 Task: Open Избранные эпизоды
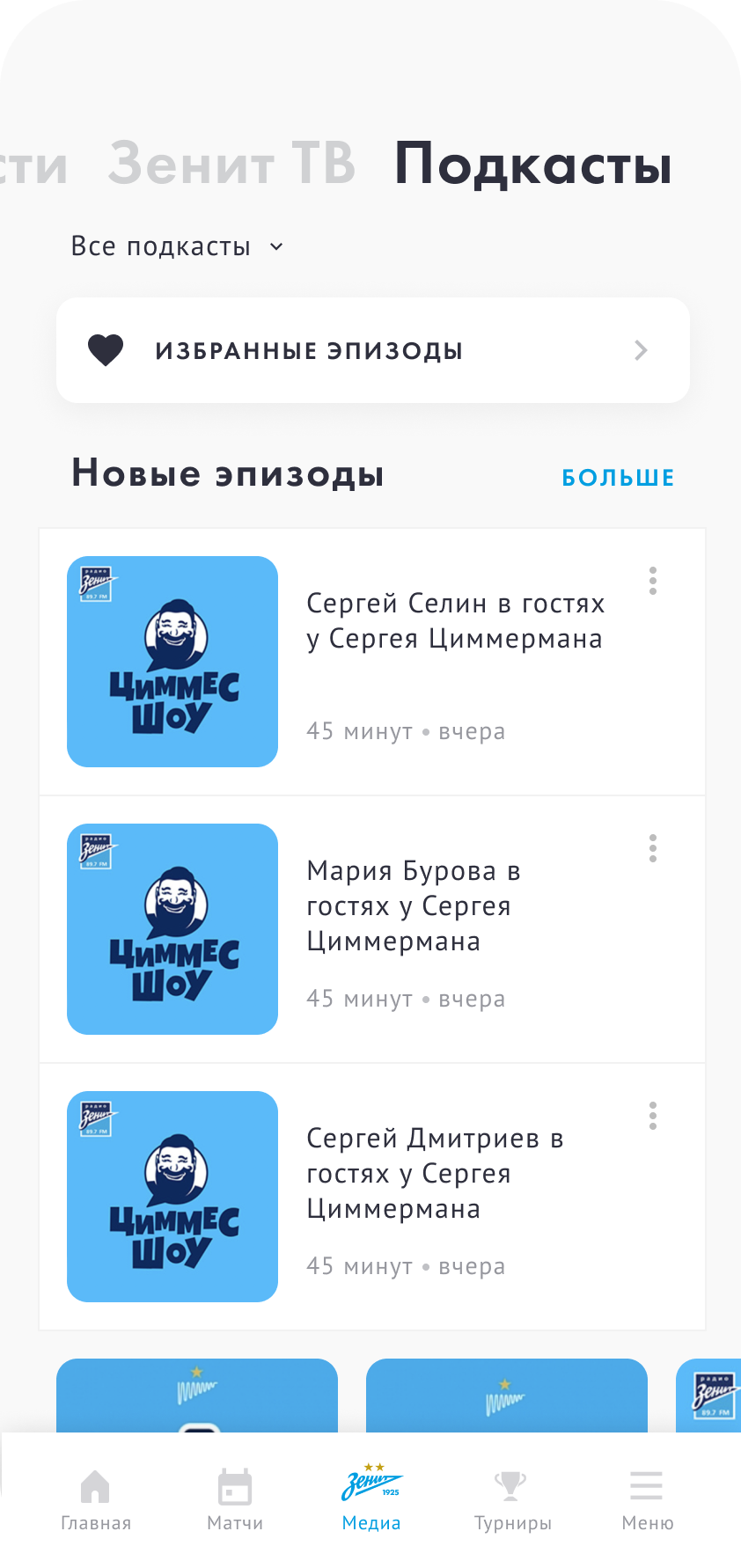pos(372,350)
